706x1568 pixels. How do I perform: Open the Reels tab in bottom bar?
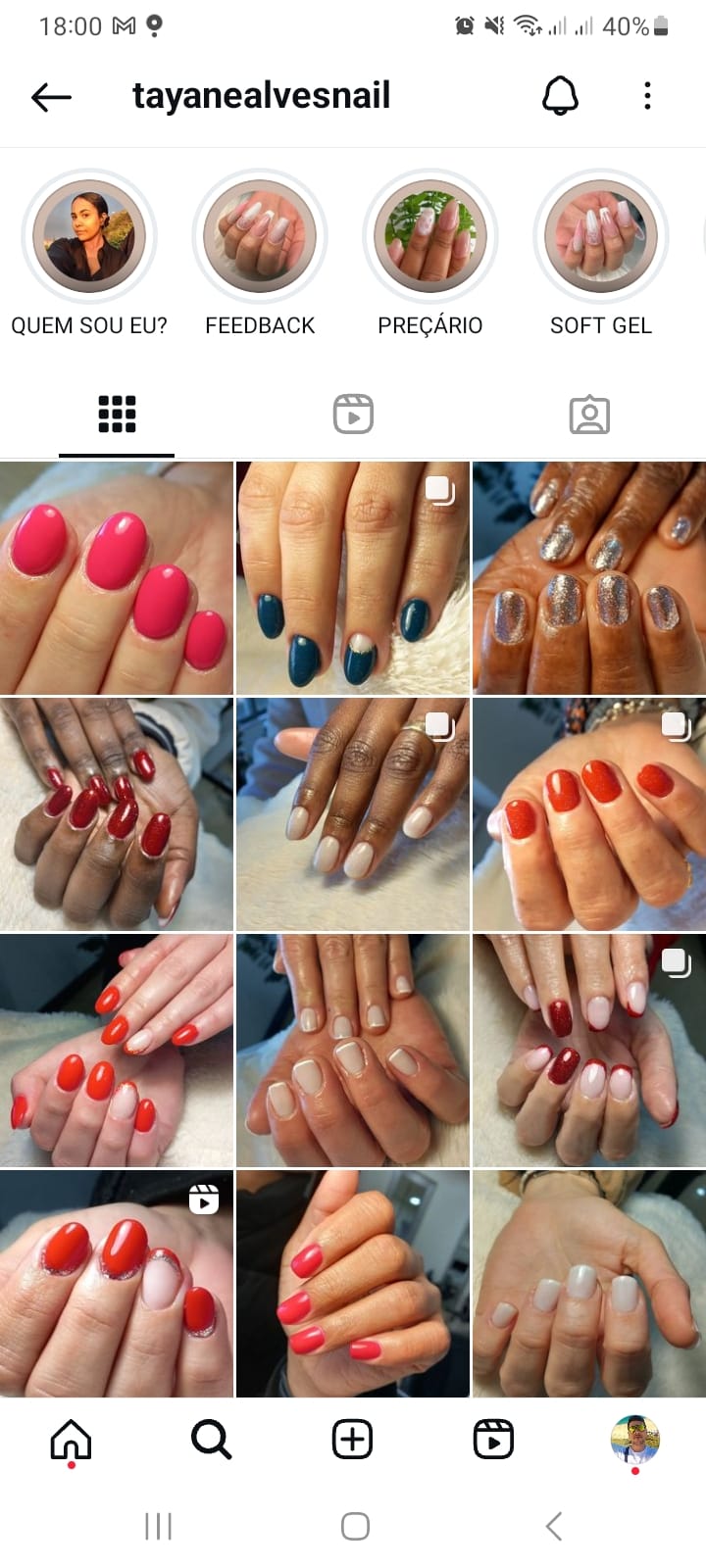tap(493, 1440)
